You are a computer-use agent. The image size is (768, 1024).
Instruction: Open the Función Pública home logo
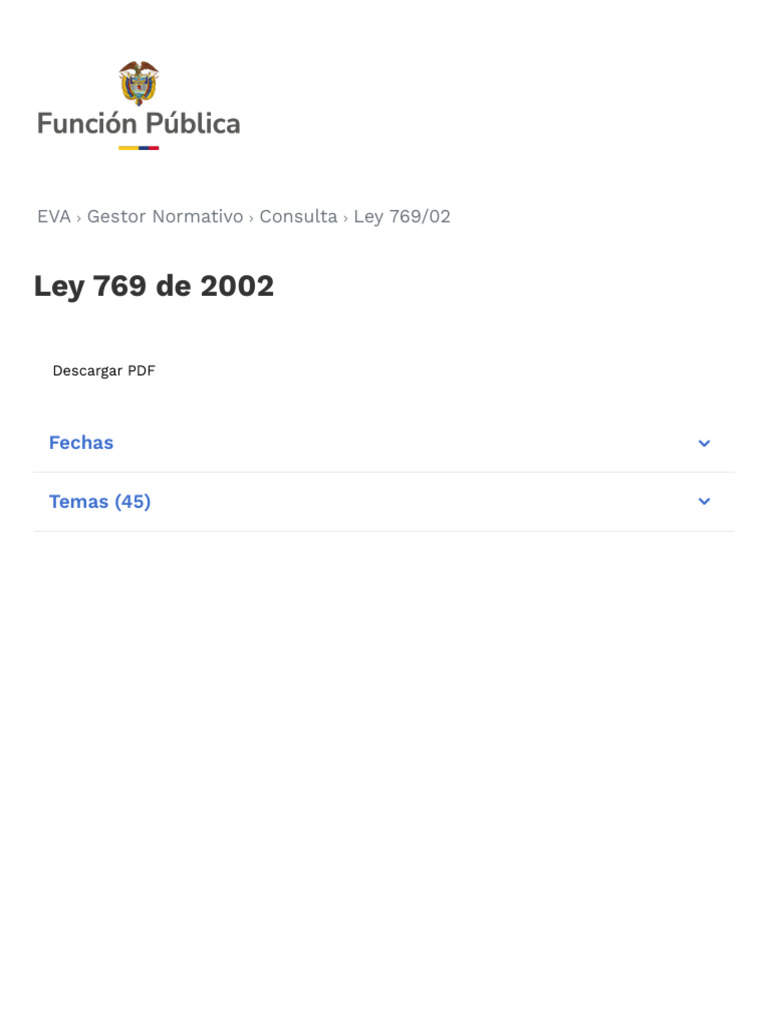(138, 105)
